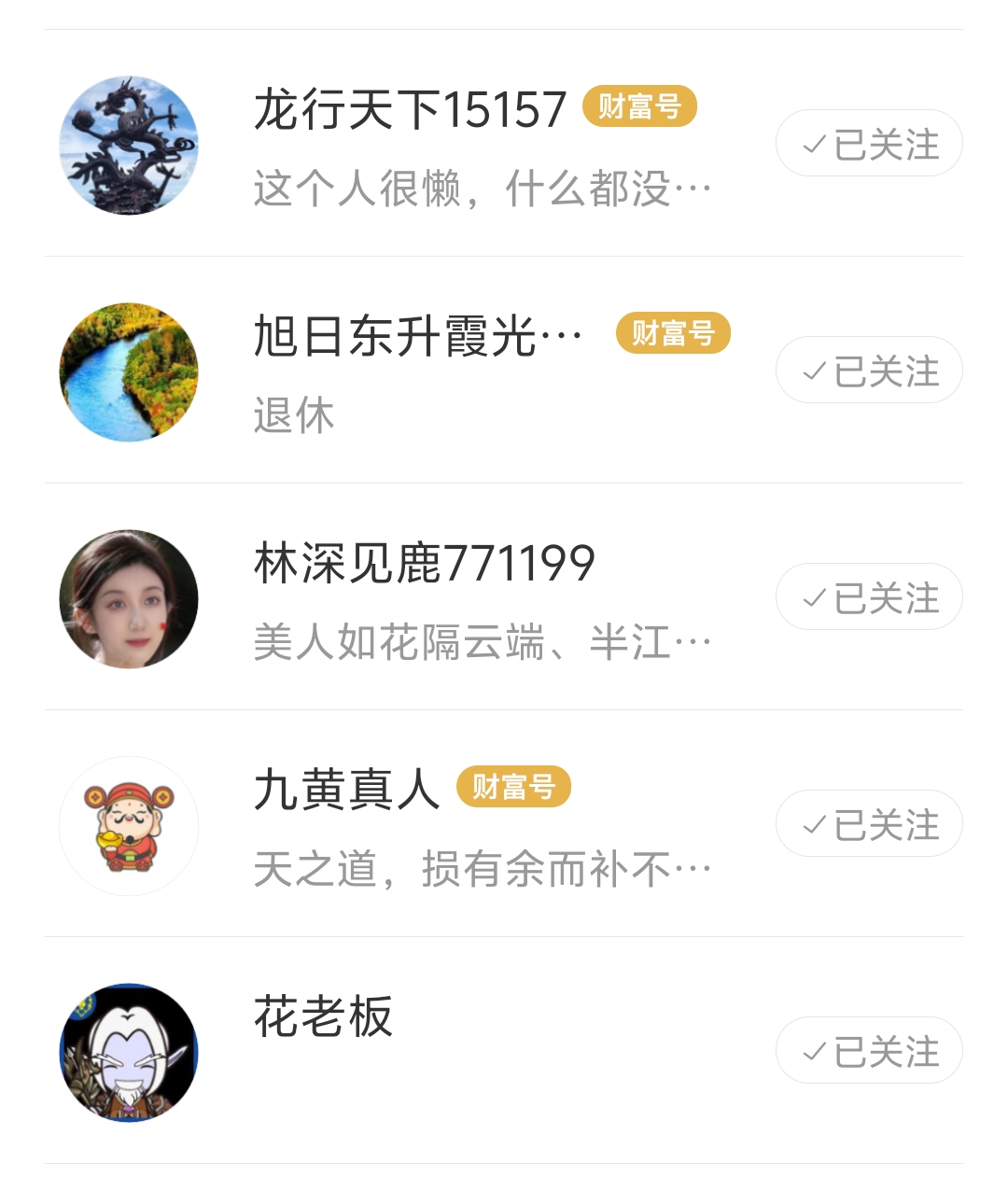This screenshot has width=1008, height=1177.
Task: Unfollow 龙行天下15157 via 已关注 button
Action: click(869, 144)
